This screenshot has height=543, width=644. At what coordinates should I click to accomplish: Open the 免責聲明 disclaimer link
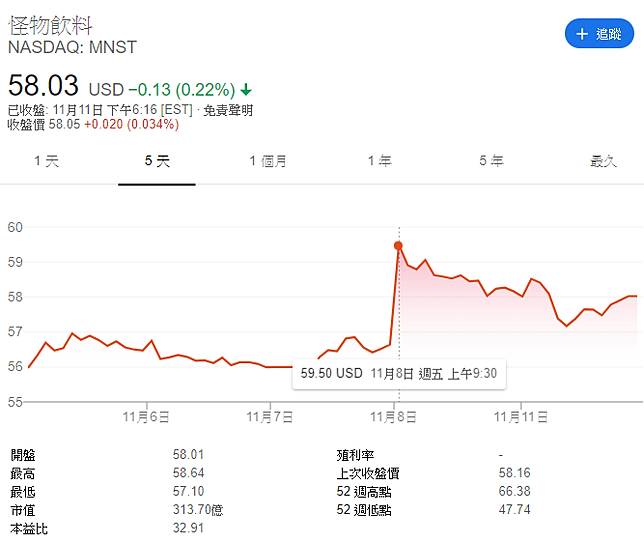pos(228,110)
